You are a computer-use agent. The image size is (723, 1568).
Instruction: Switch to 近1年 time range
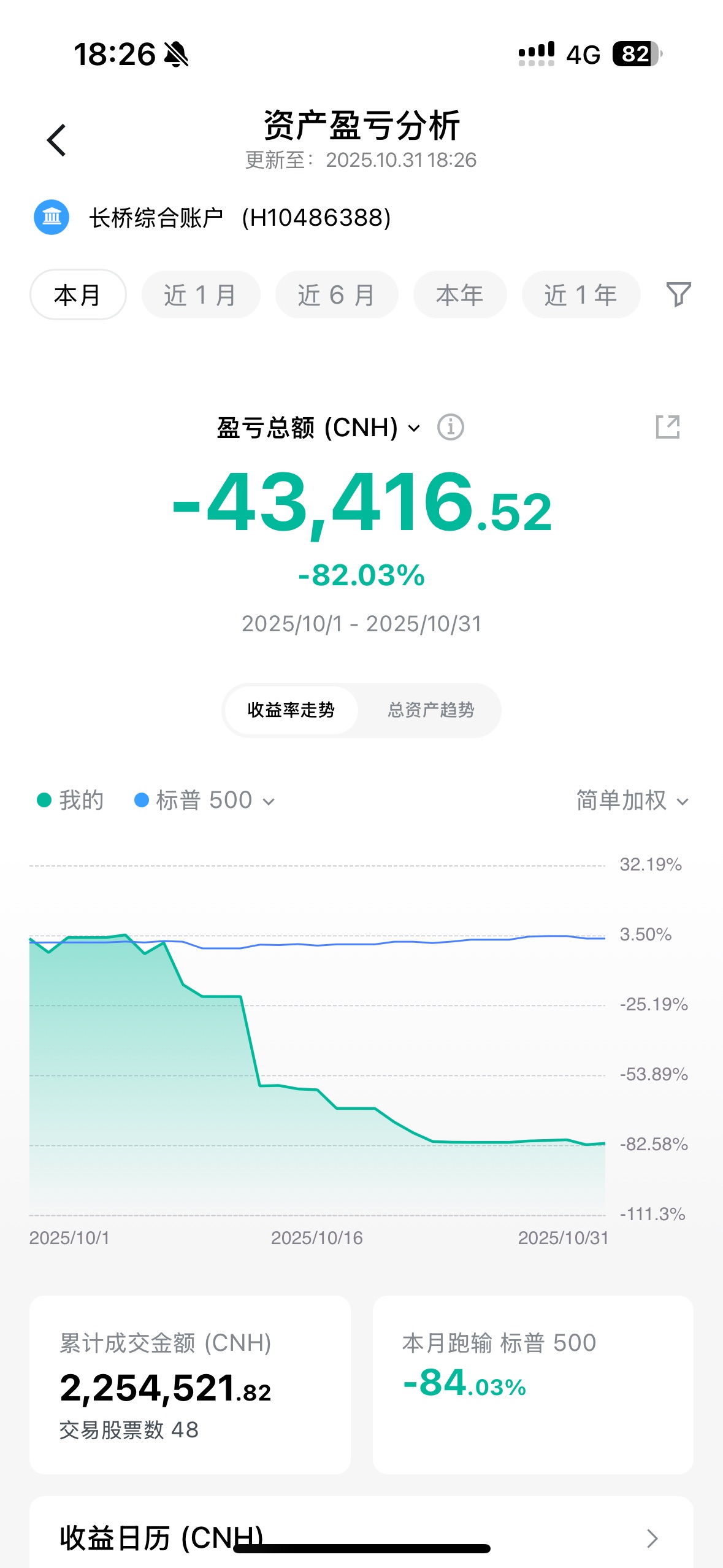(x=580, y=295)
